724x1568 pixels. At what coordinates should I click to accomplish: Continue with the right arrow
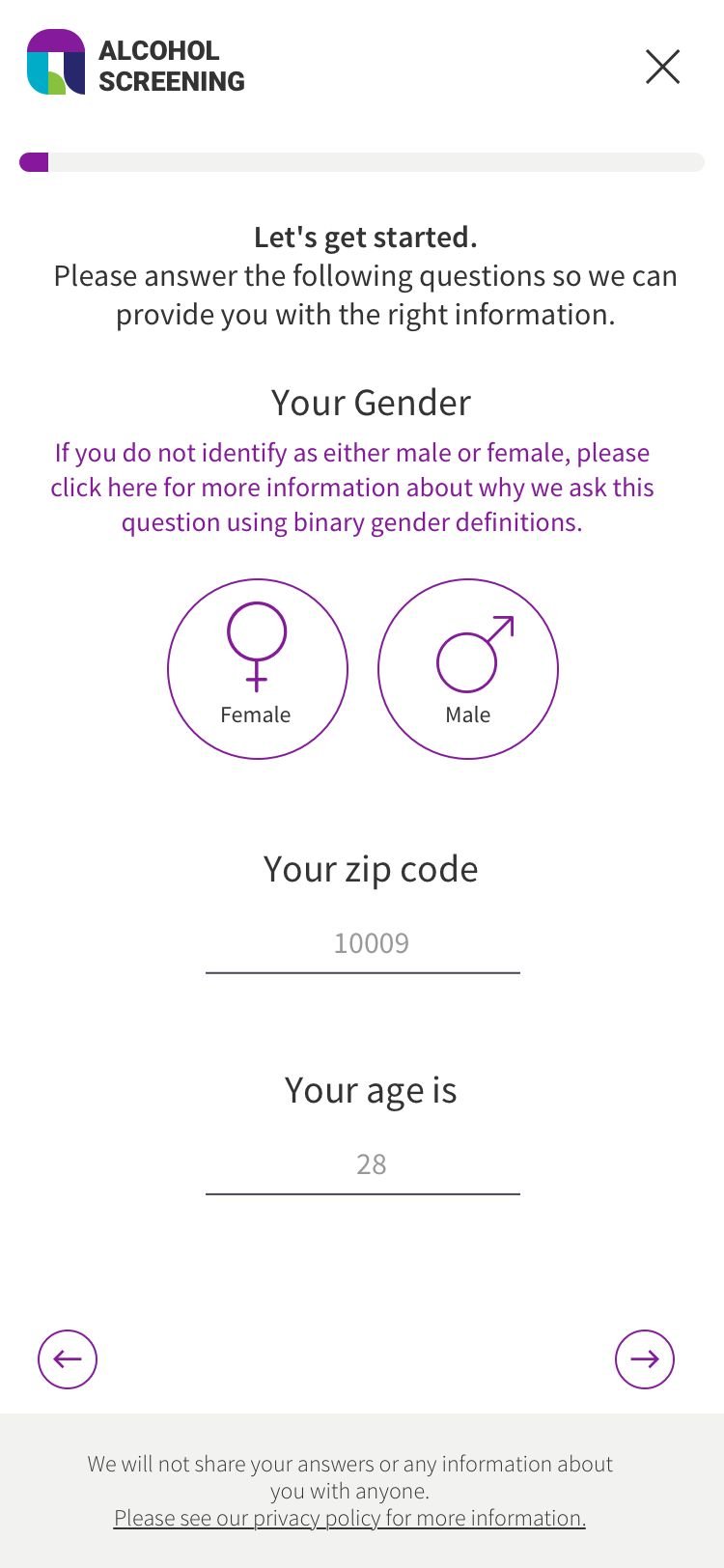[644, 1359]
